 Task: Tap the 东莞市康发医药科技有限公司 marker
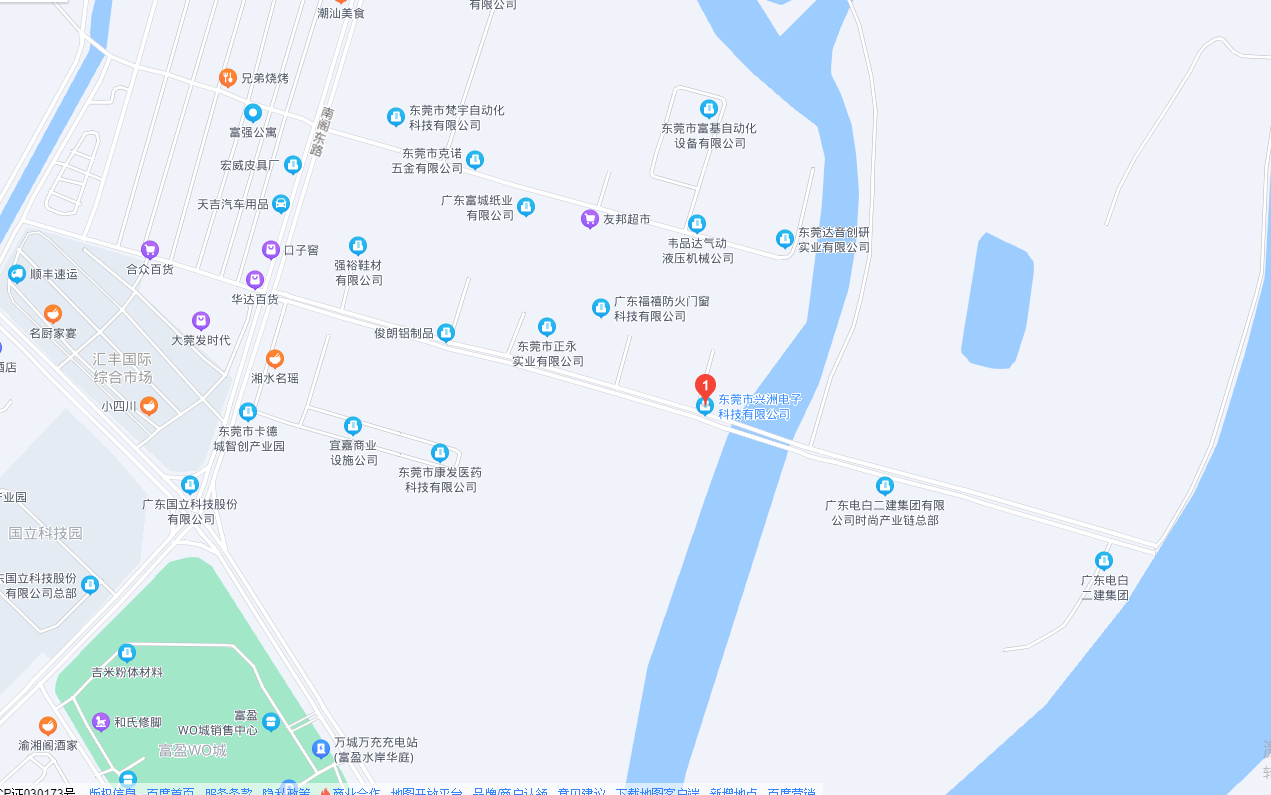[x=440, y=453]
